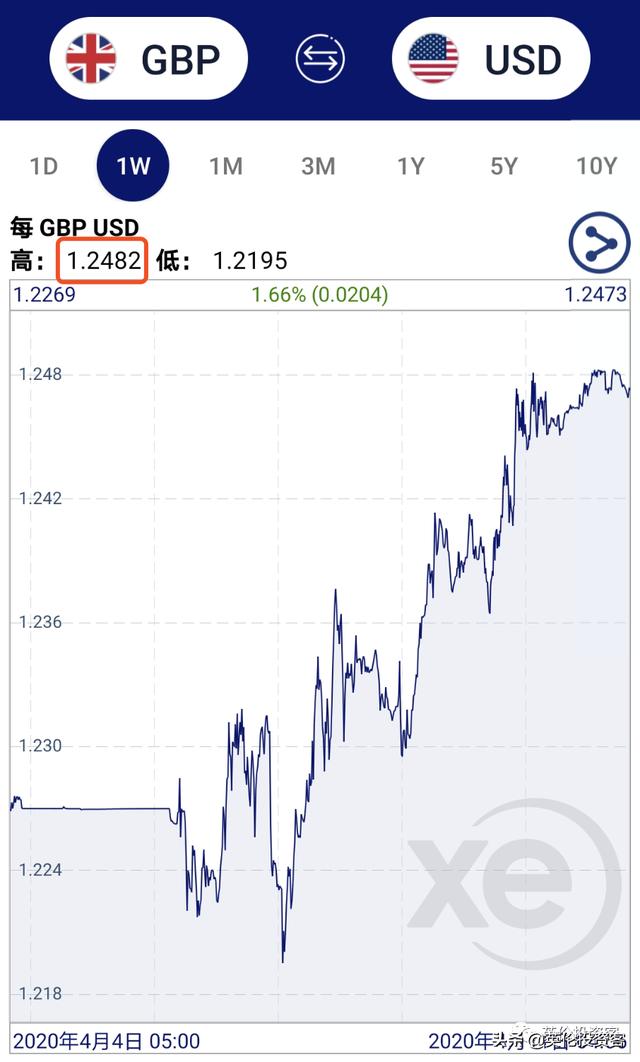Share the GBP USD chart
The height and width of the screenshot is (1062, 640).
pos(599,243)
